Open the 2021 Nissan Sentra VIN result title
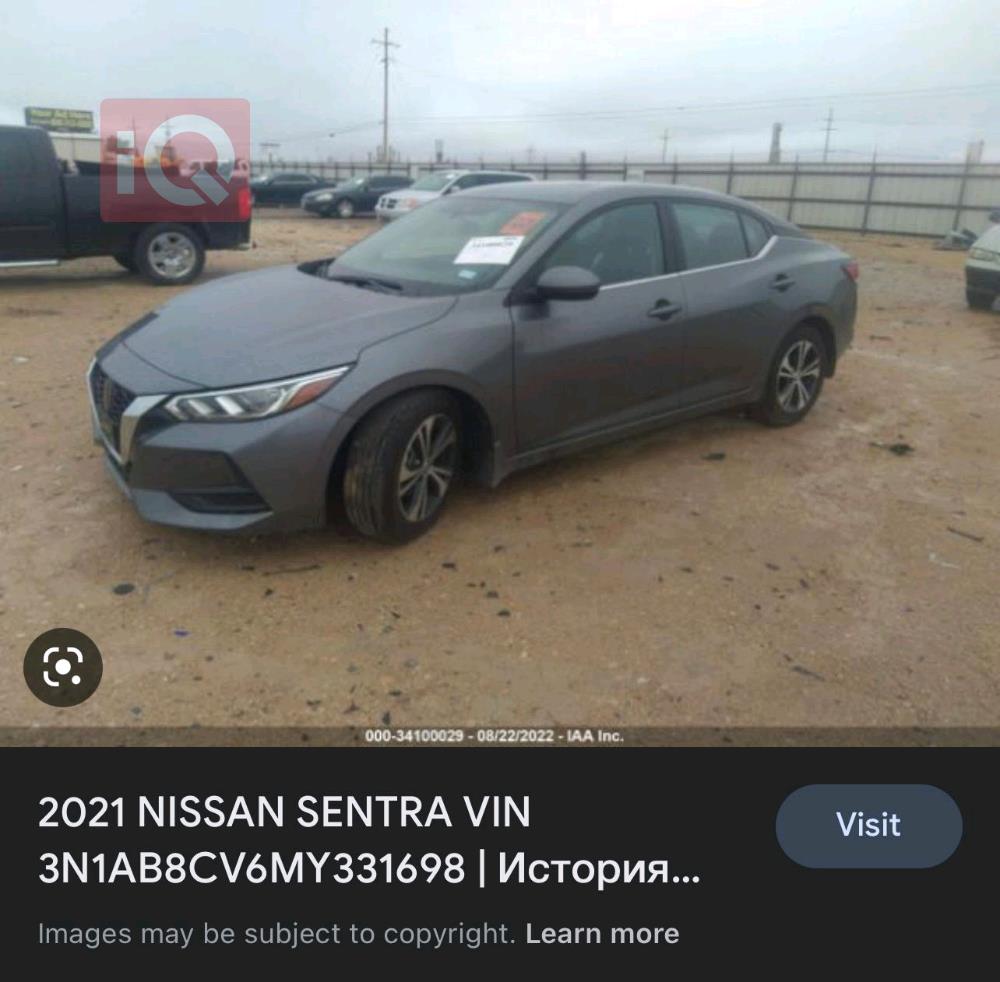1000x982 pixels. click(368, 840)
